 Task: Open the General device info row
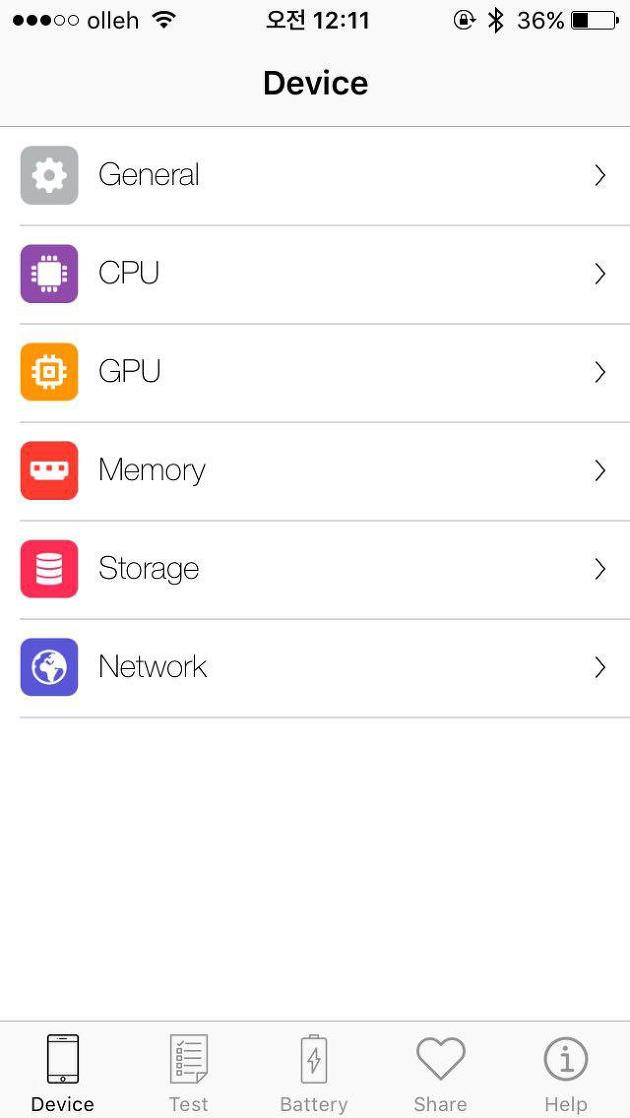[315, 175]
